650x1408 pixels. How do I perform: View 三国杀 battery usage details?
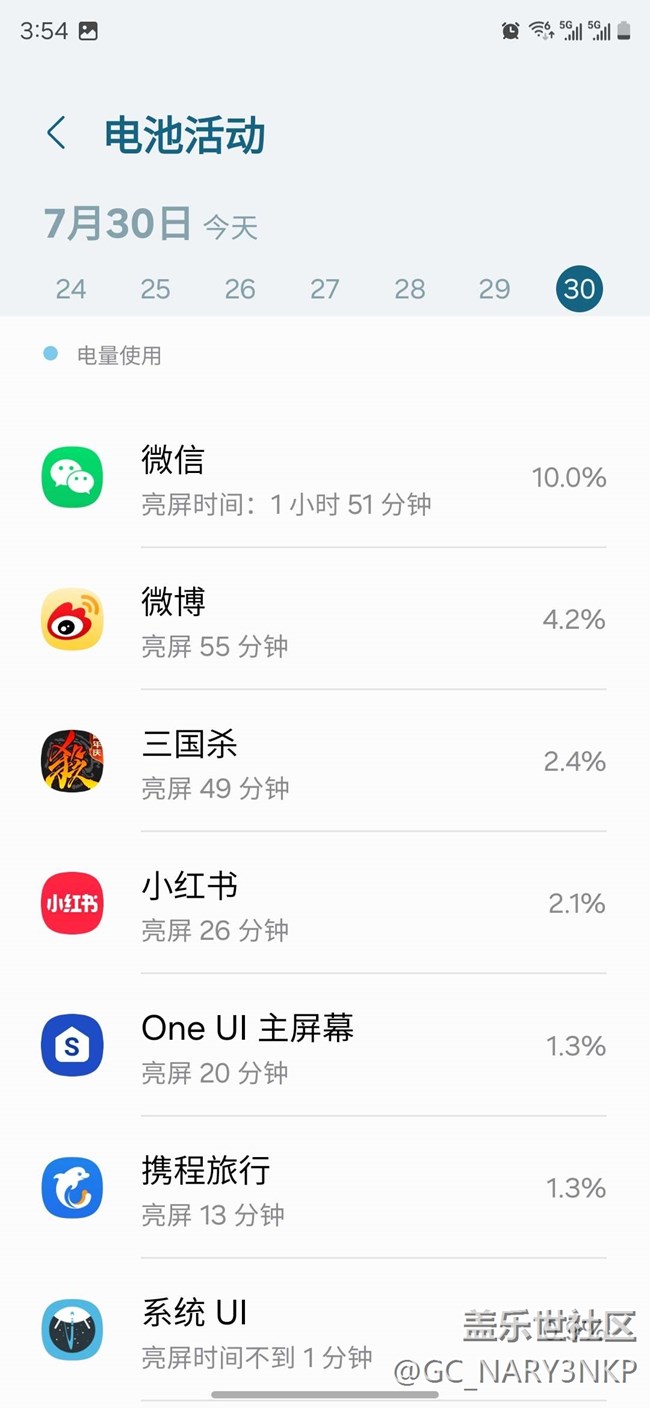pos(324,761)
